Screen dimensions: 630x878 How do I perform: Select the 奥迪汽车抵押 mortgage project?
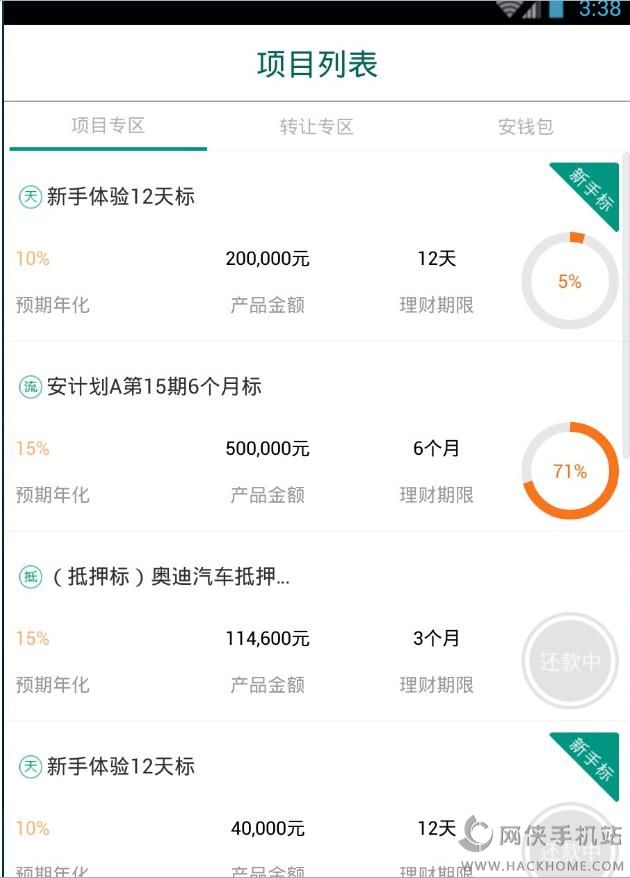pyautogui.click(x=170, y=577)
